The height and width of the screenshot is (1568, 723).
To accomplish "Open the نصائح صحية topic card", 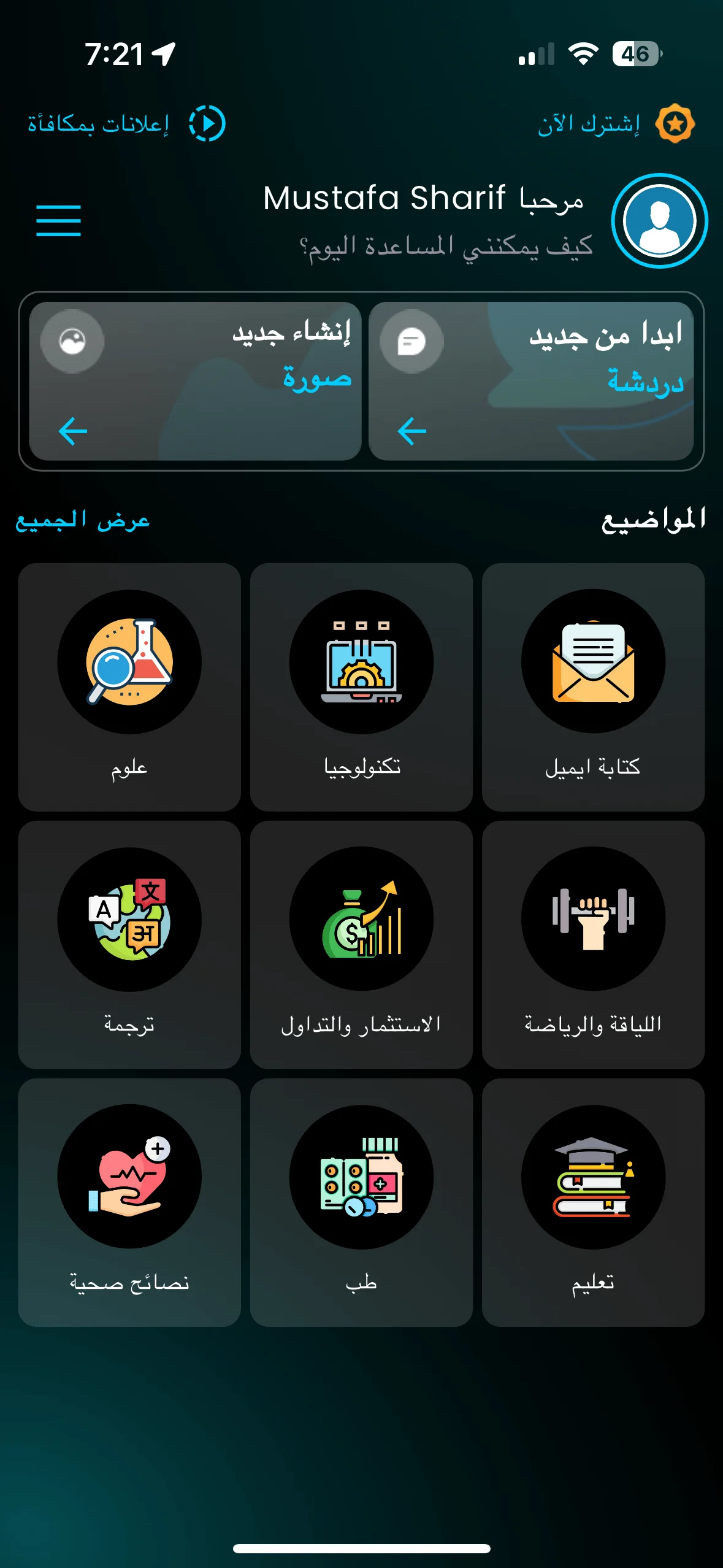I will [129, 1202].
